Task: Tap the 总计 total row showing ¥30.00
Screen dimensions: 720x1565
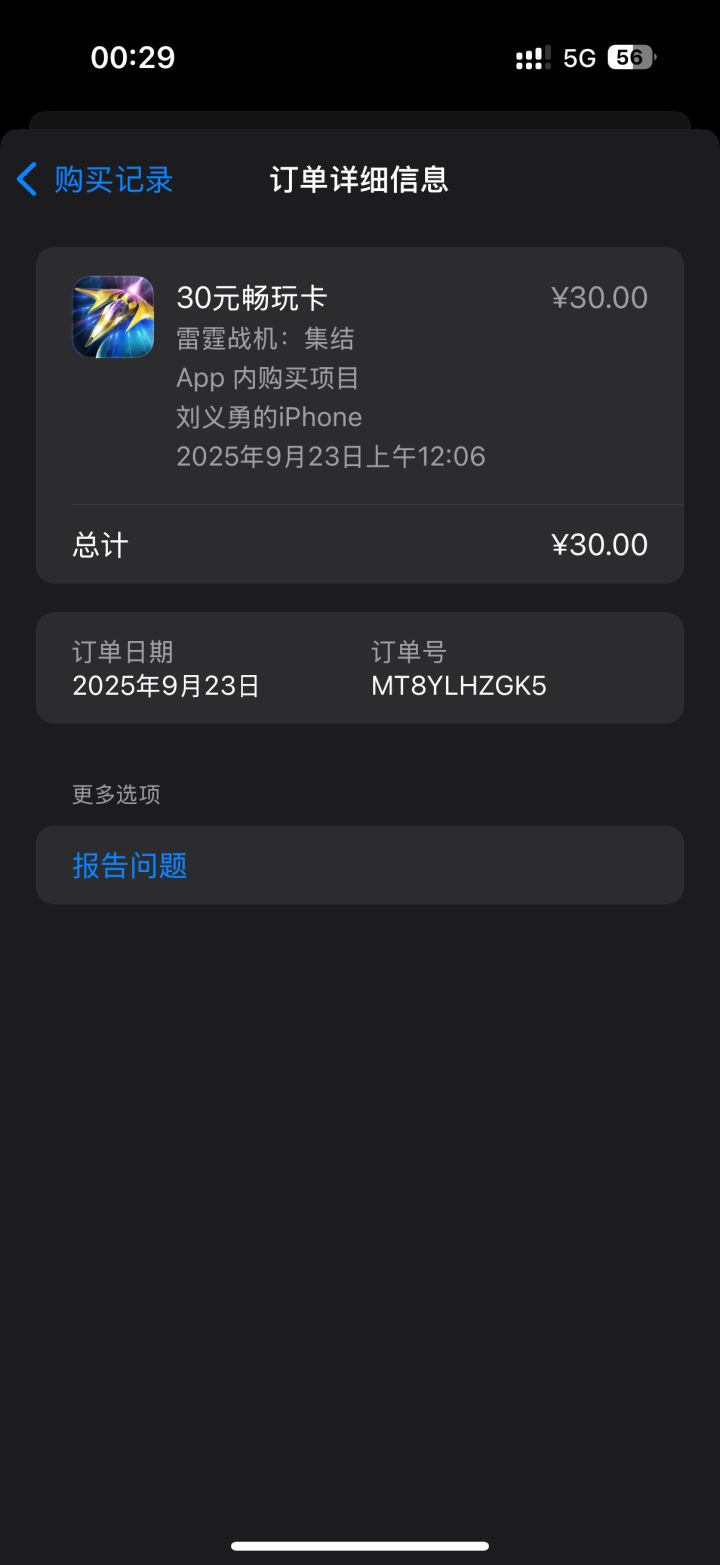Action: coord(360,544)
